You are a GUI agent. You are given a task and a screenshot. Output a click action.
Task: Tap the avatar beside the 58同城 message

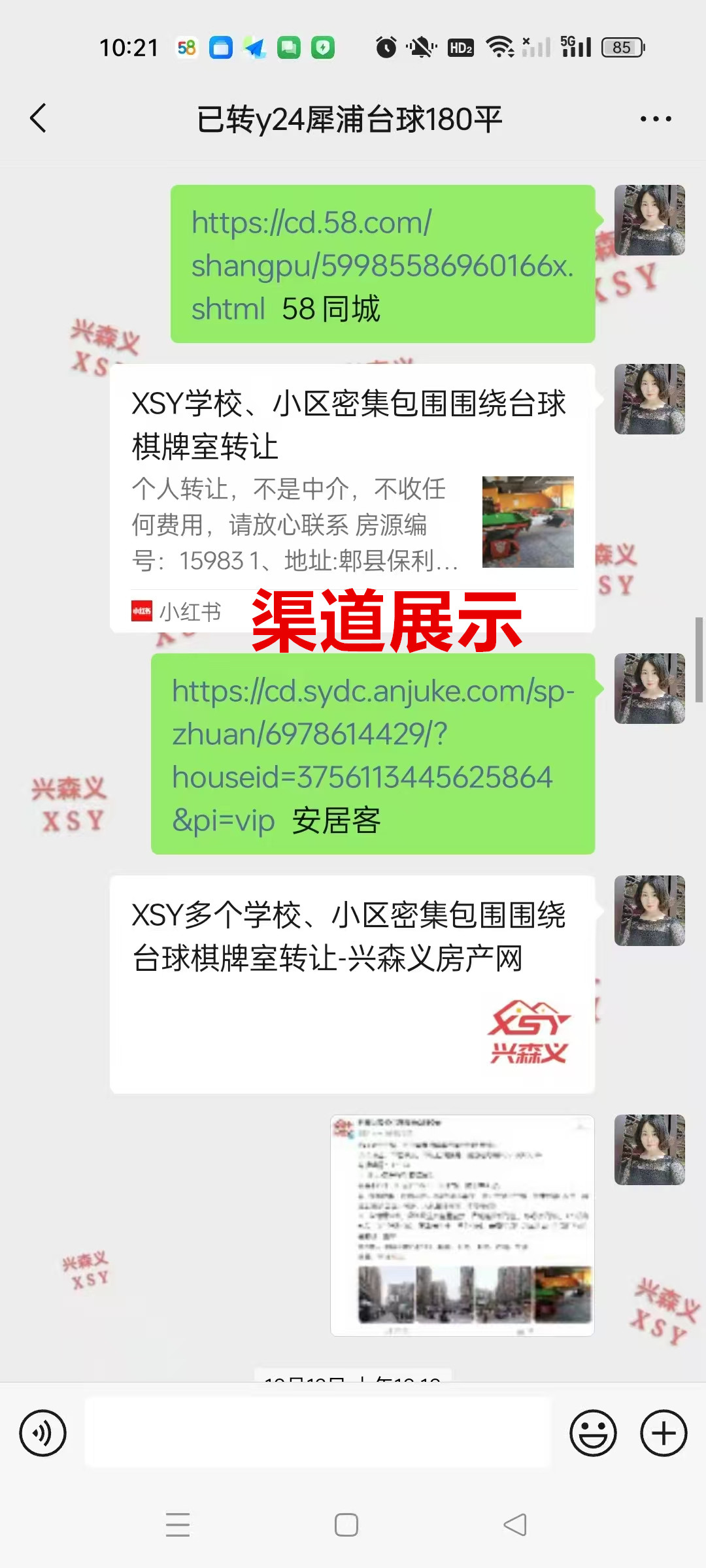[x=649, y=220]
